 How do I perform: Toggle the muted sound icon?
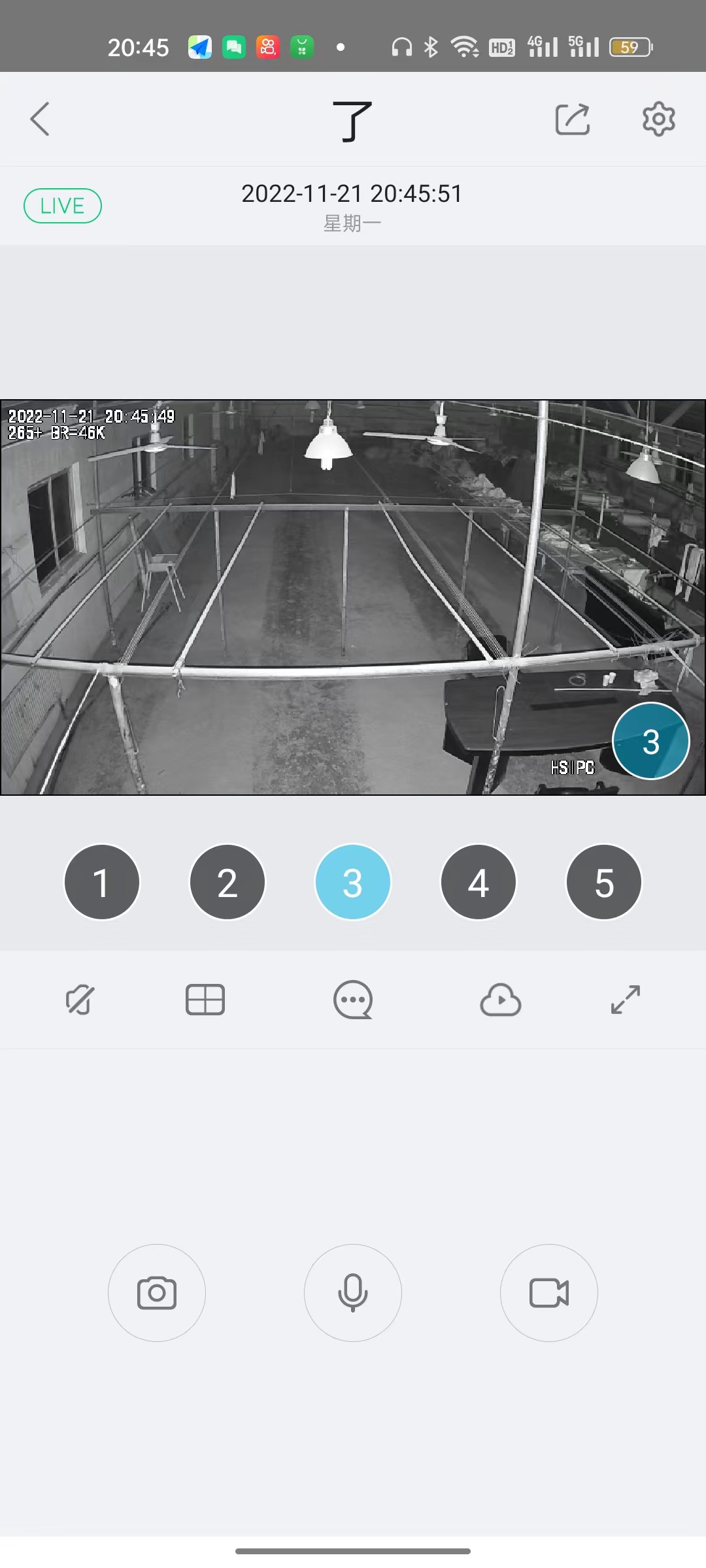80,1000
